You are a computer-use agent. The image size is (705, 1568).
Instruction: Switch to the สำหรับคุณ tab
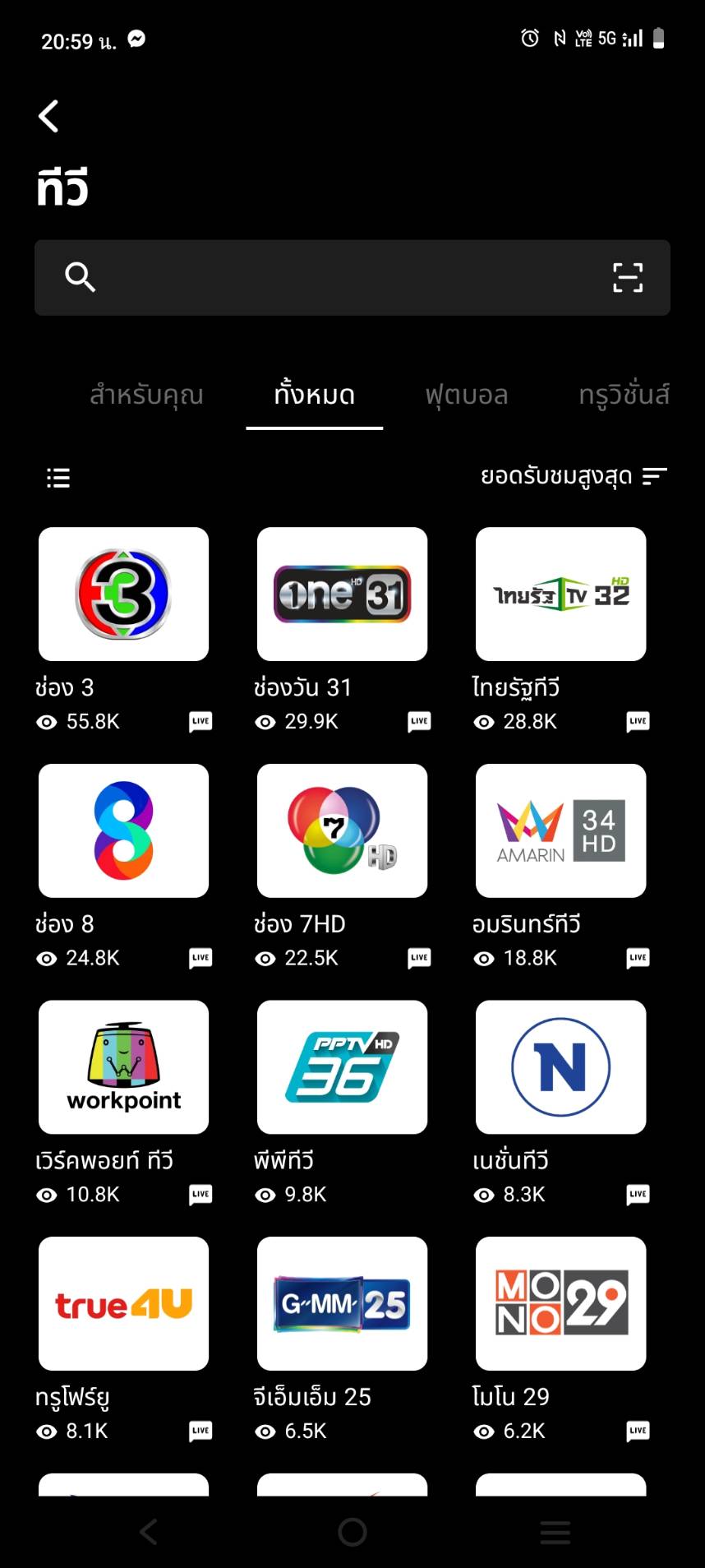pos(146,395)
